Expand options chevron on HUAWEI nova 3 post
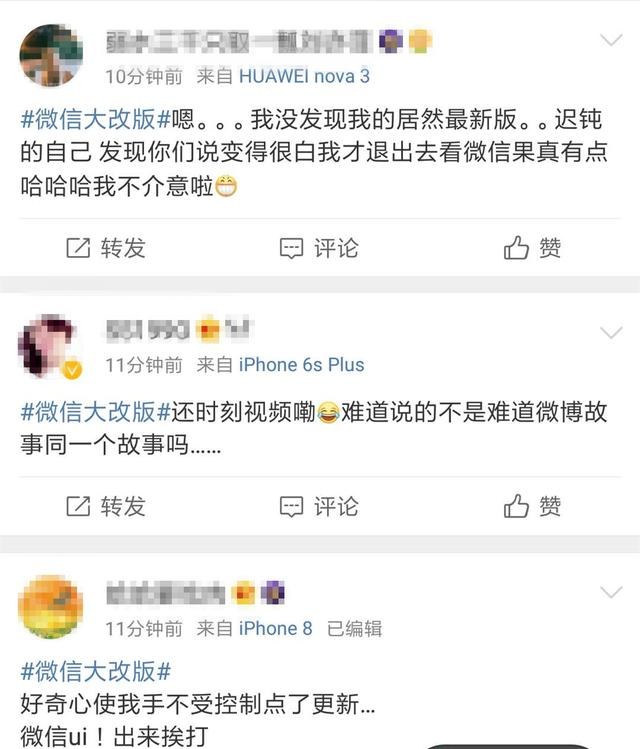This screenshot has width=640, height=749. [610, 41]
